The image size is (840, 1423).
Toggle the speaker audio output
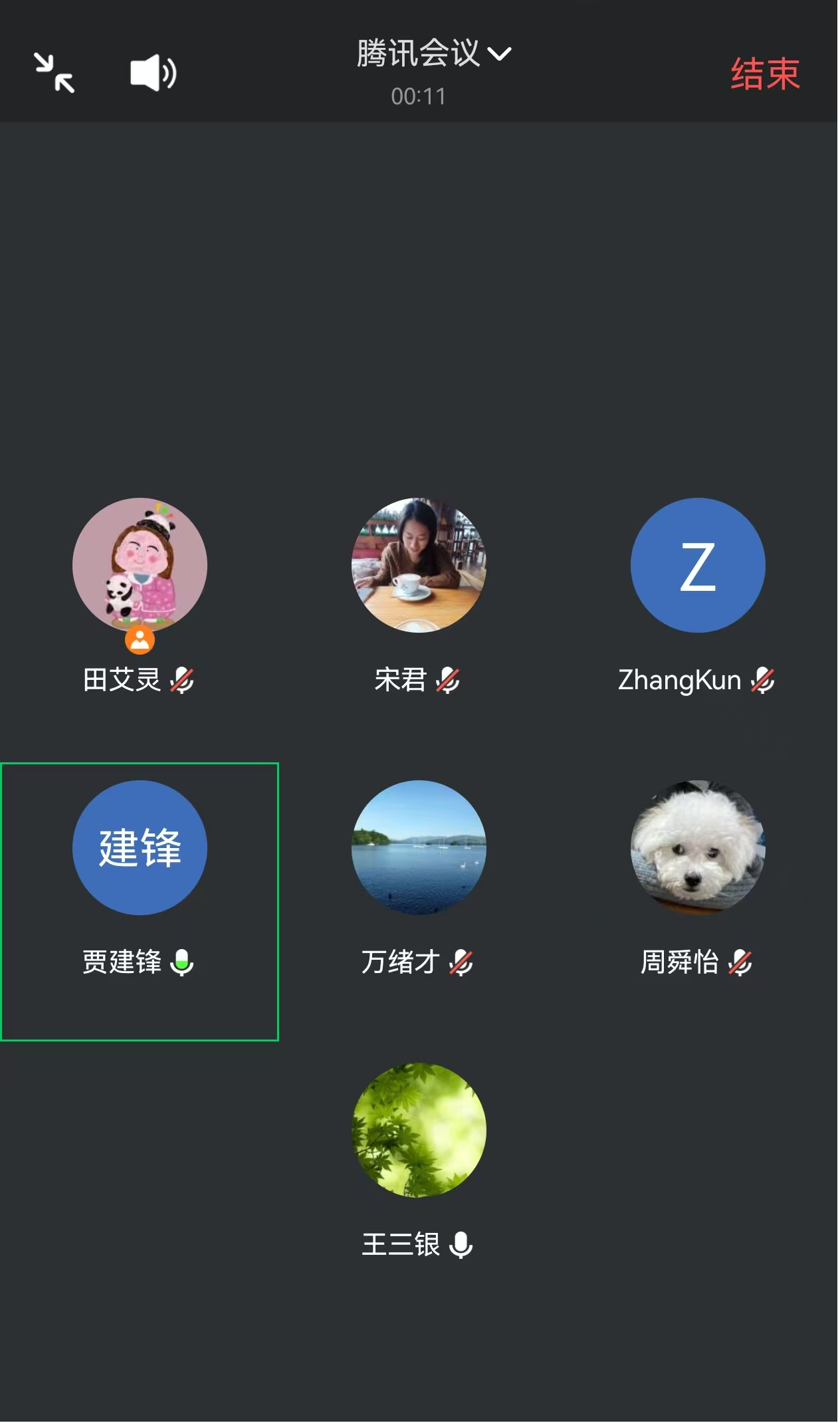[x=153, y=73]
